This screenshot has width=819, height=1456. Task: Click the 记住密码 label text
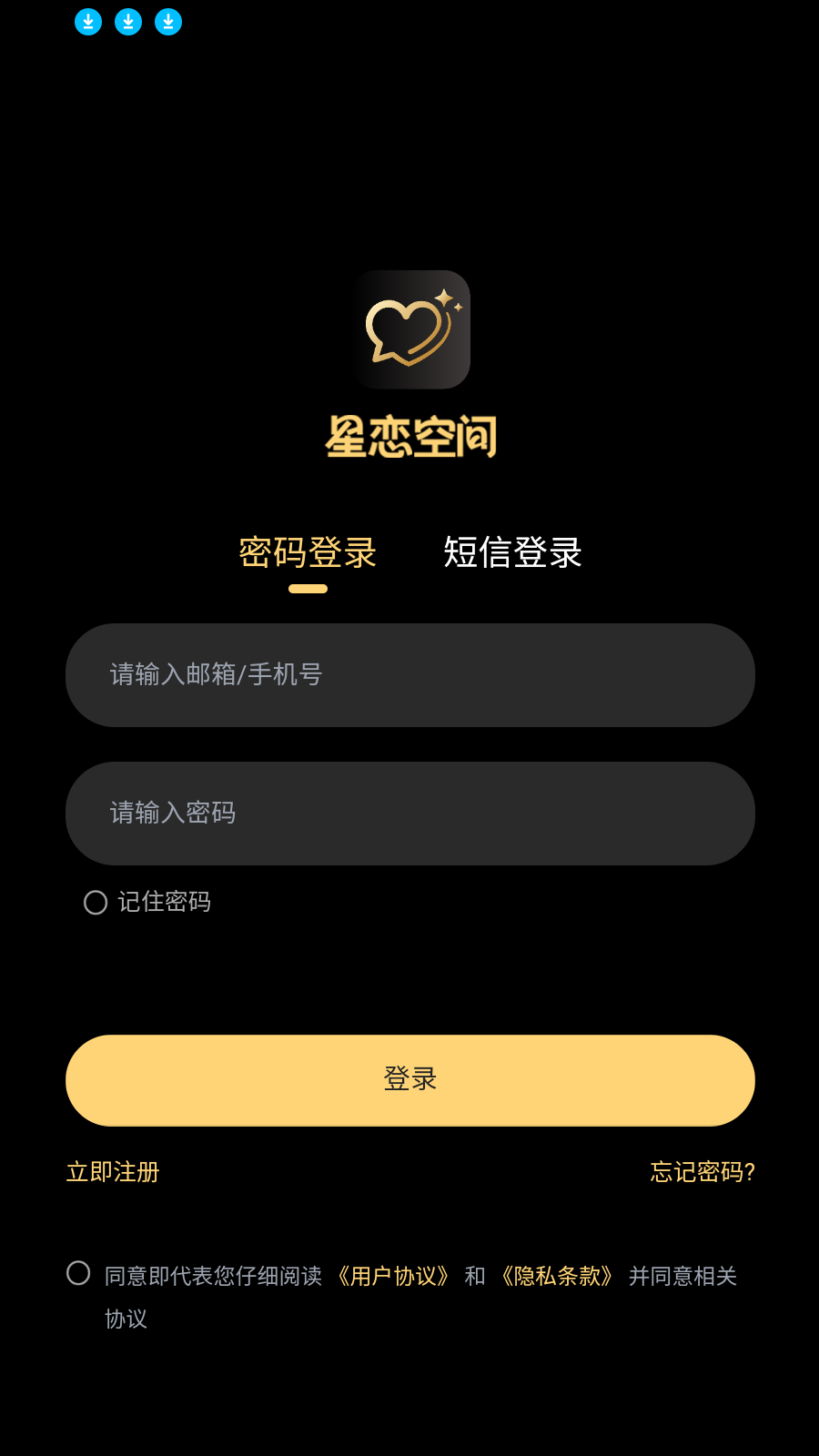coord(164,902)
